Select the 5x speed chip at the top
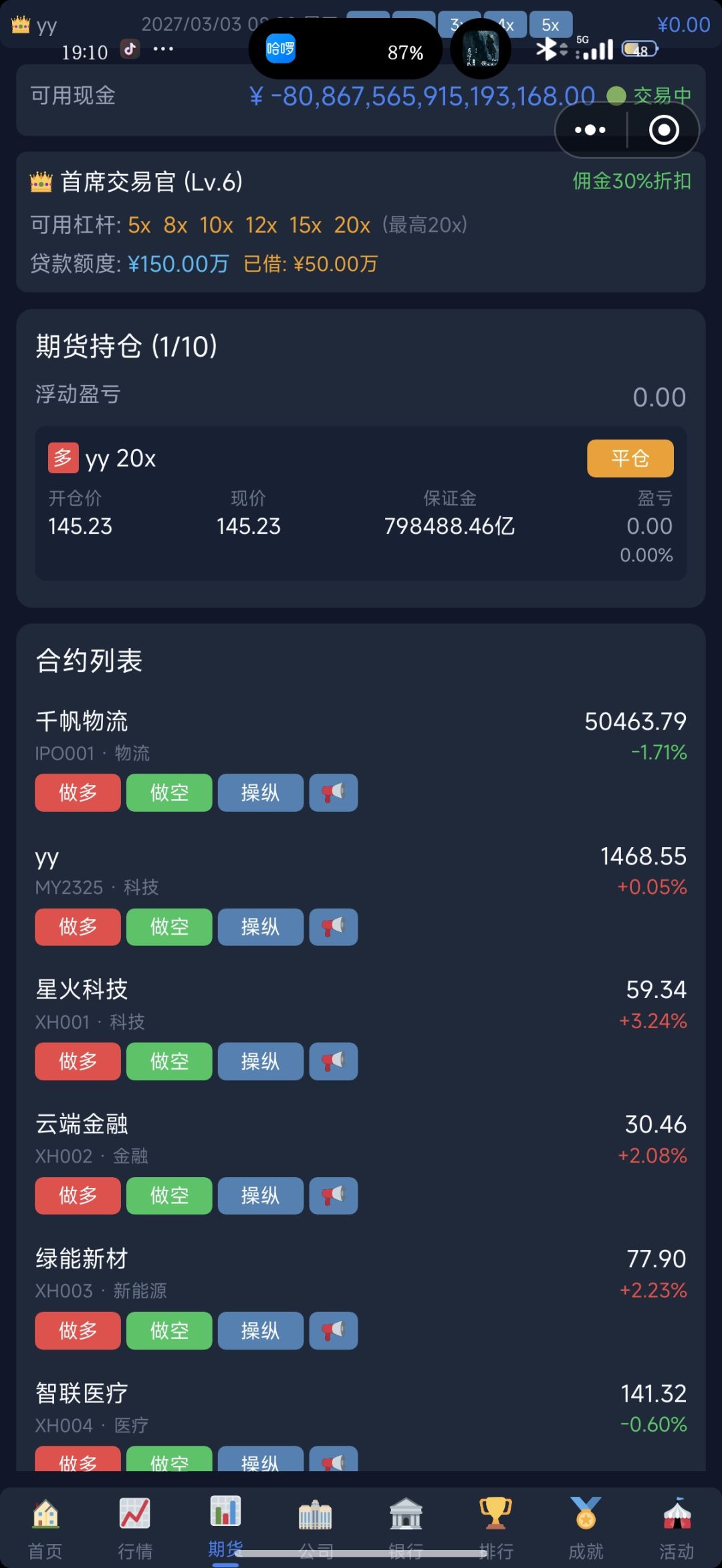Viewport: 722px width, 1568px height. [x=551, y=25]
